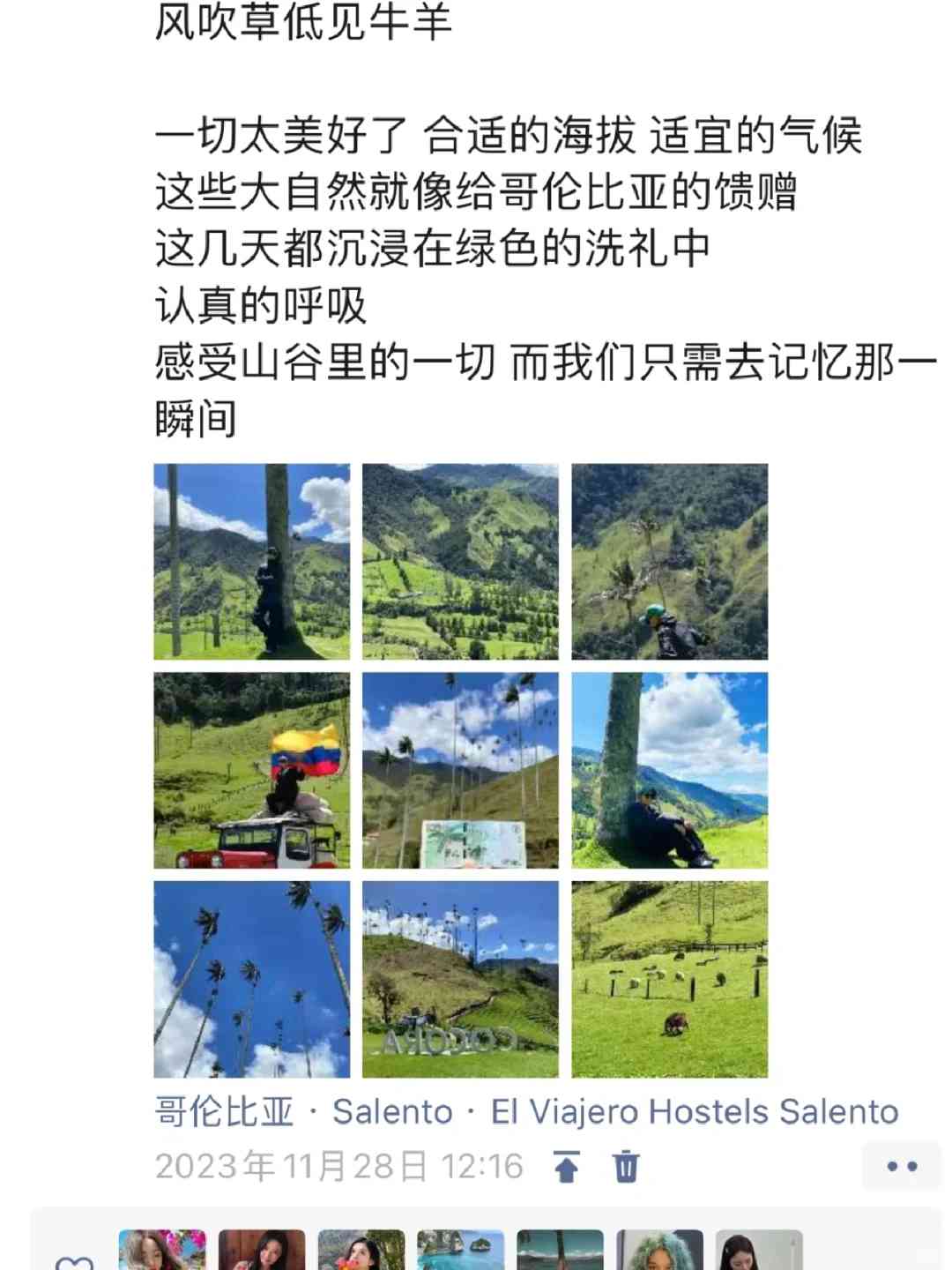The height and width of the screenshot is (1270, 952).
Task: Open location El Viajero Hostels Salento
Action: (694, 1112)
